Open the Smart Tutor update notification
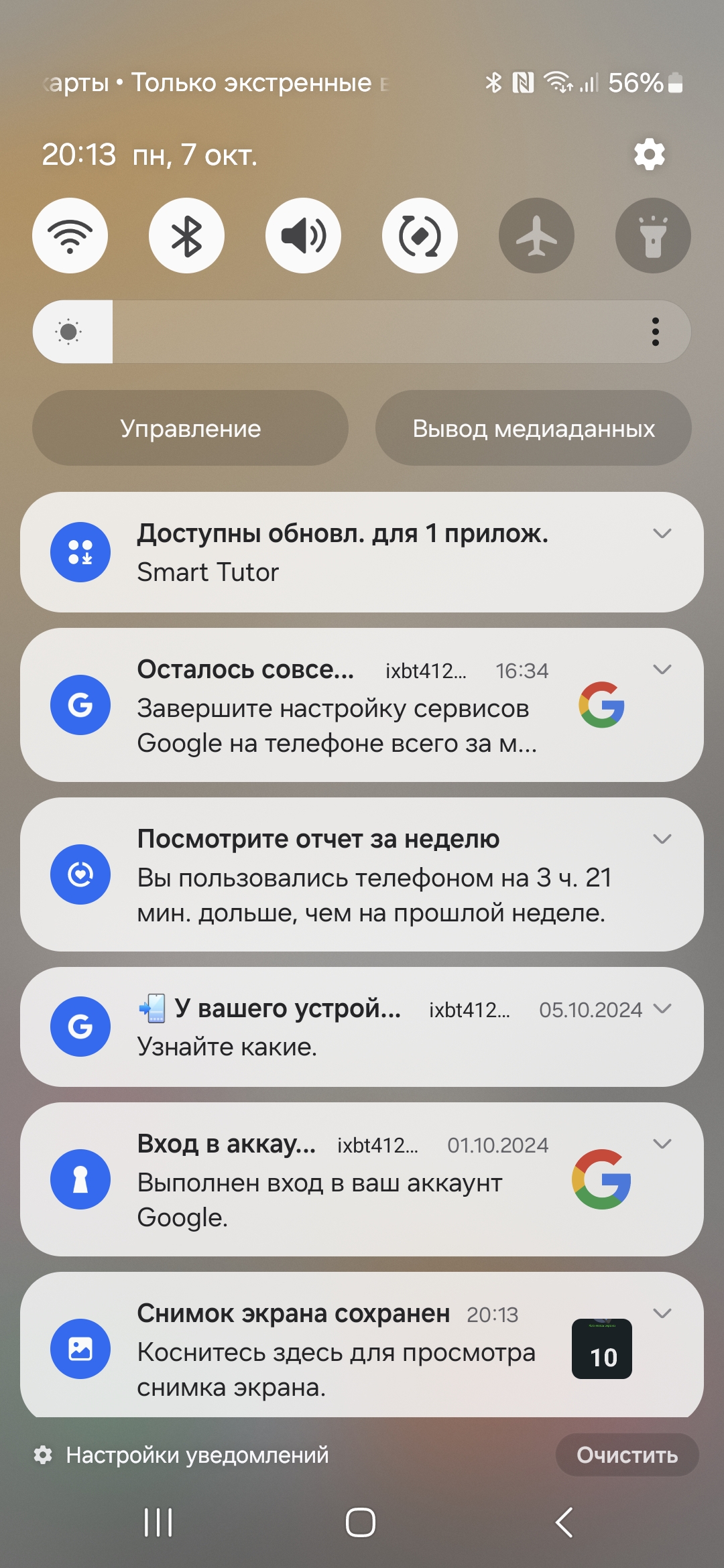The image size is (724, 1568). [342, 552]
